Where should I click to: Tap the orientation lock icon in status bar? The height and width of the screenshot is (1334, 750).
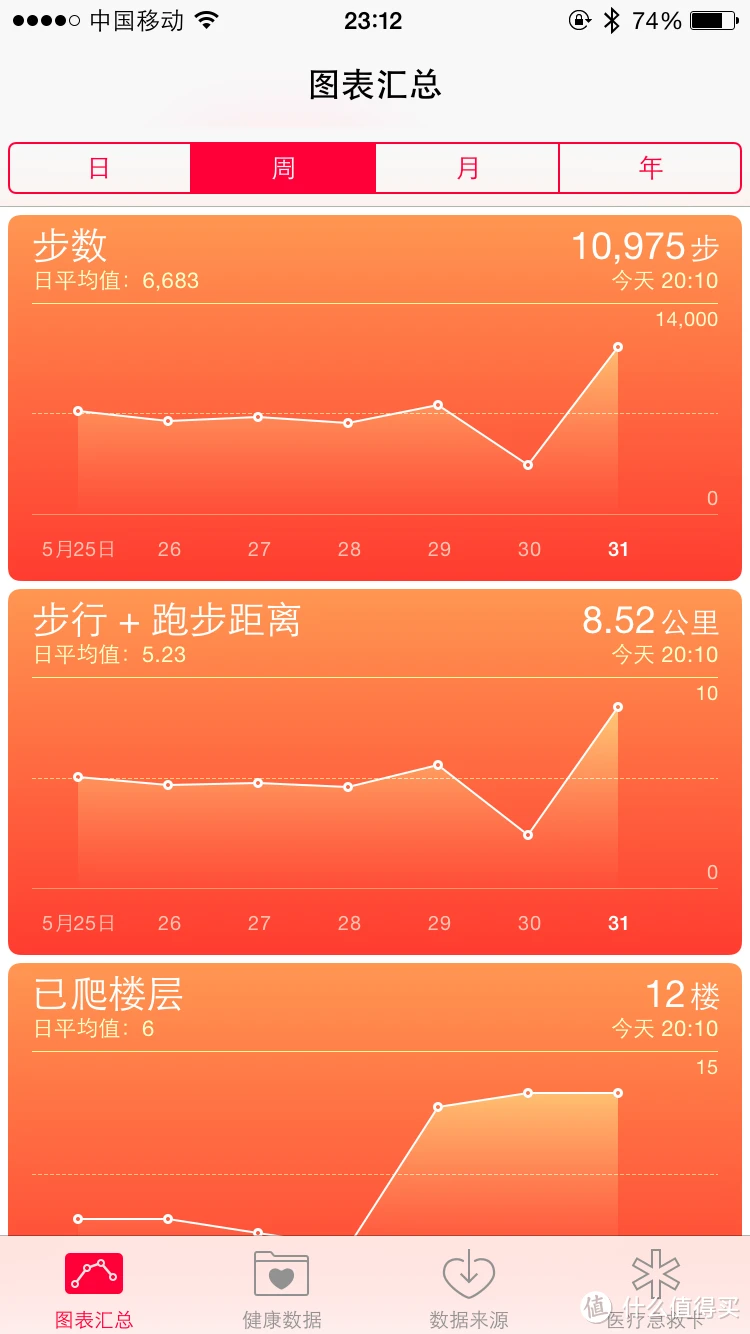(x=581, y=19)
